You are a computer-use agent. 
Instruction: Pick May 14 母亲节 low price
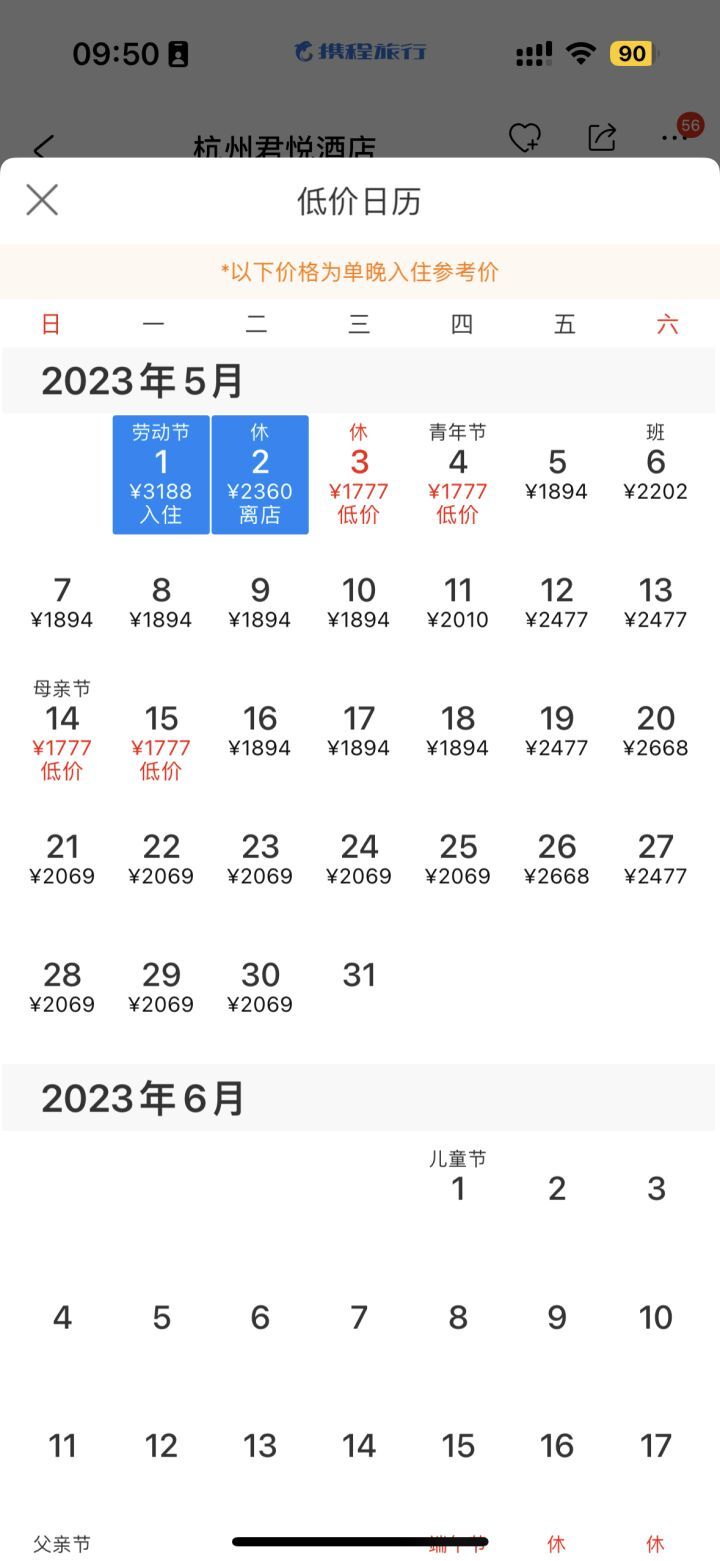[62, 732]
